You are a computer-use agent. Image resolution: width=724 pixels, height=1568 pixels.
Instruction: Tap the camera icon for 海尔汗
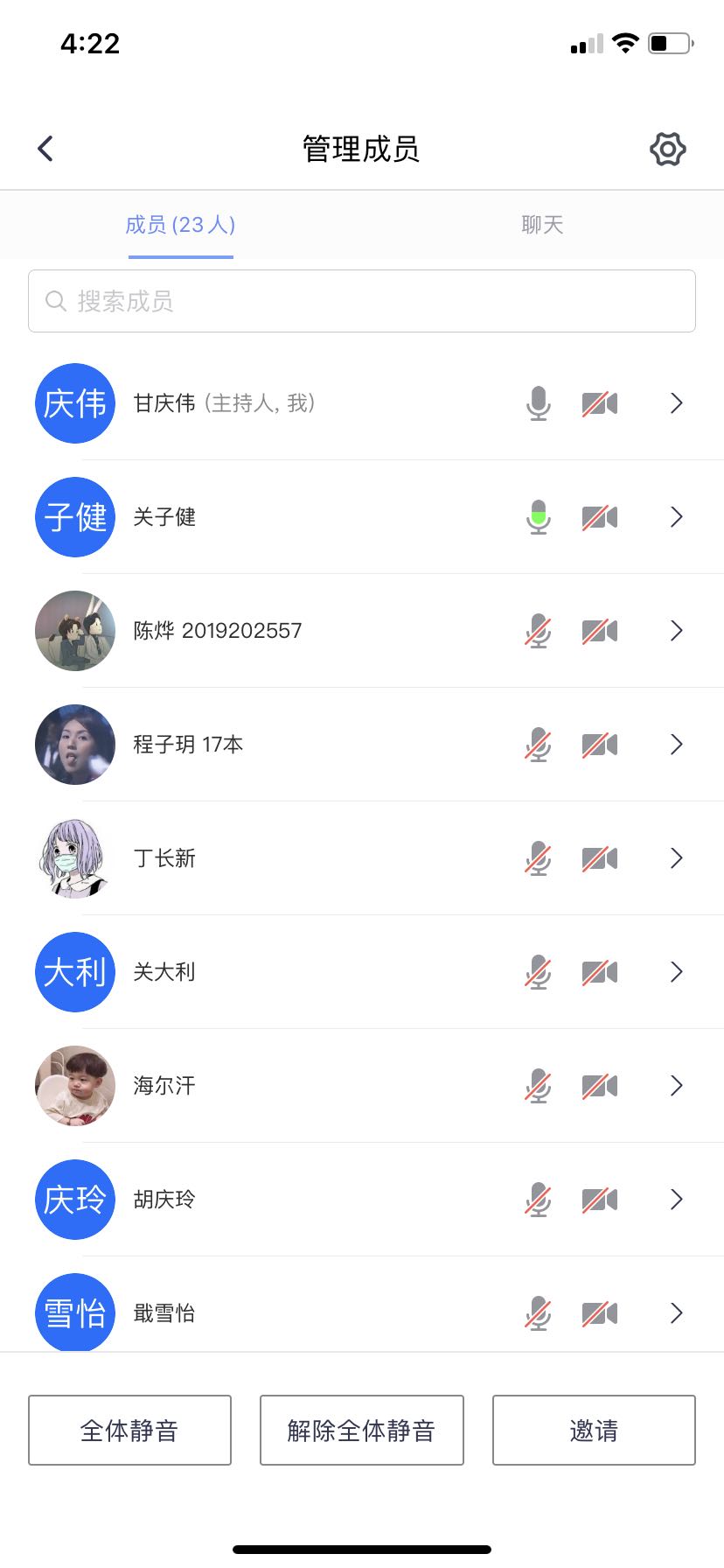600,1086
